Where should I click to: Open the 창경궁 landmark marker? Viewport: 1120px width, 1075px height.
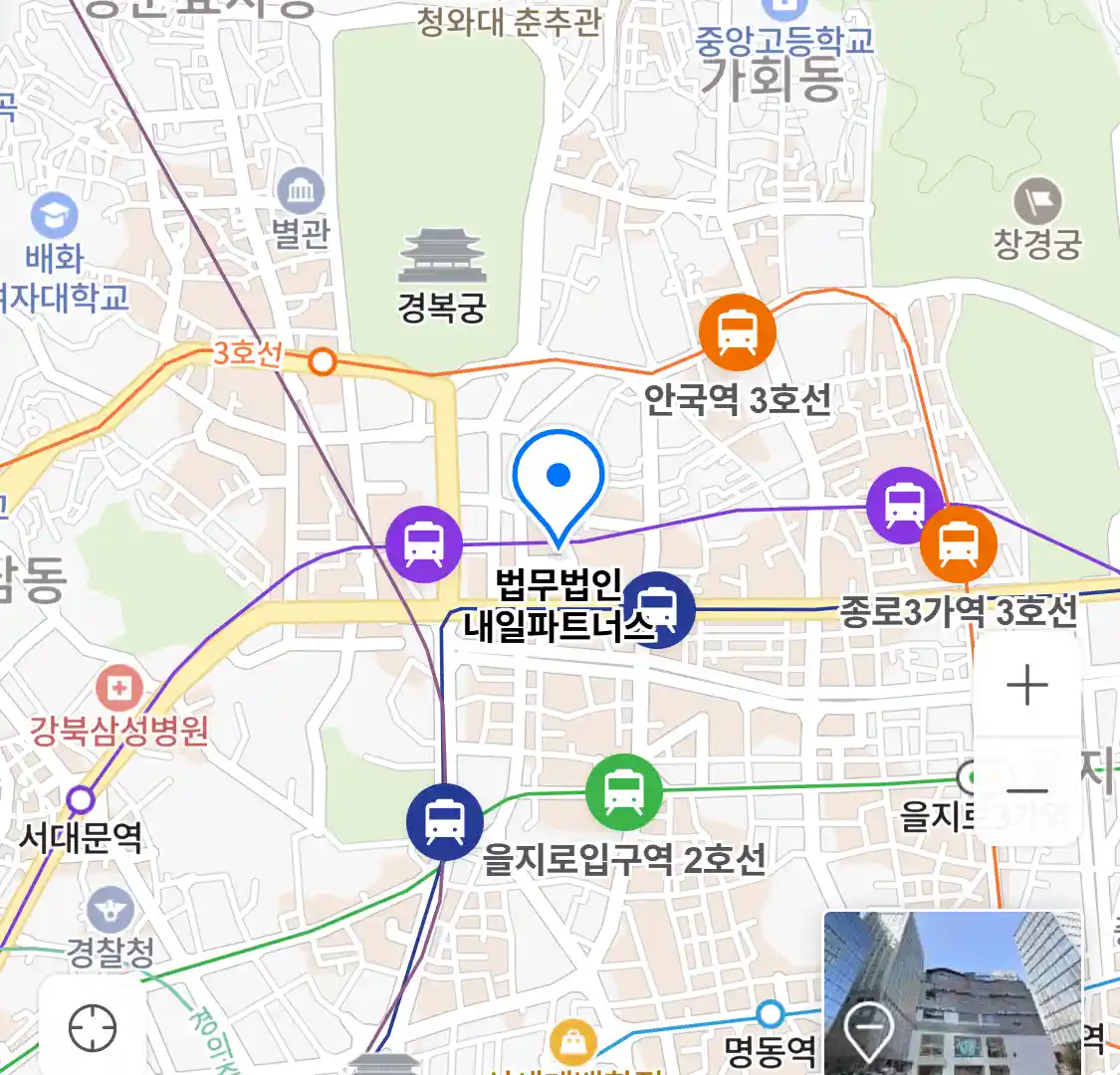1037,202
